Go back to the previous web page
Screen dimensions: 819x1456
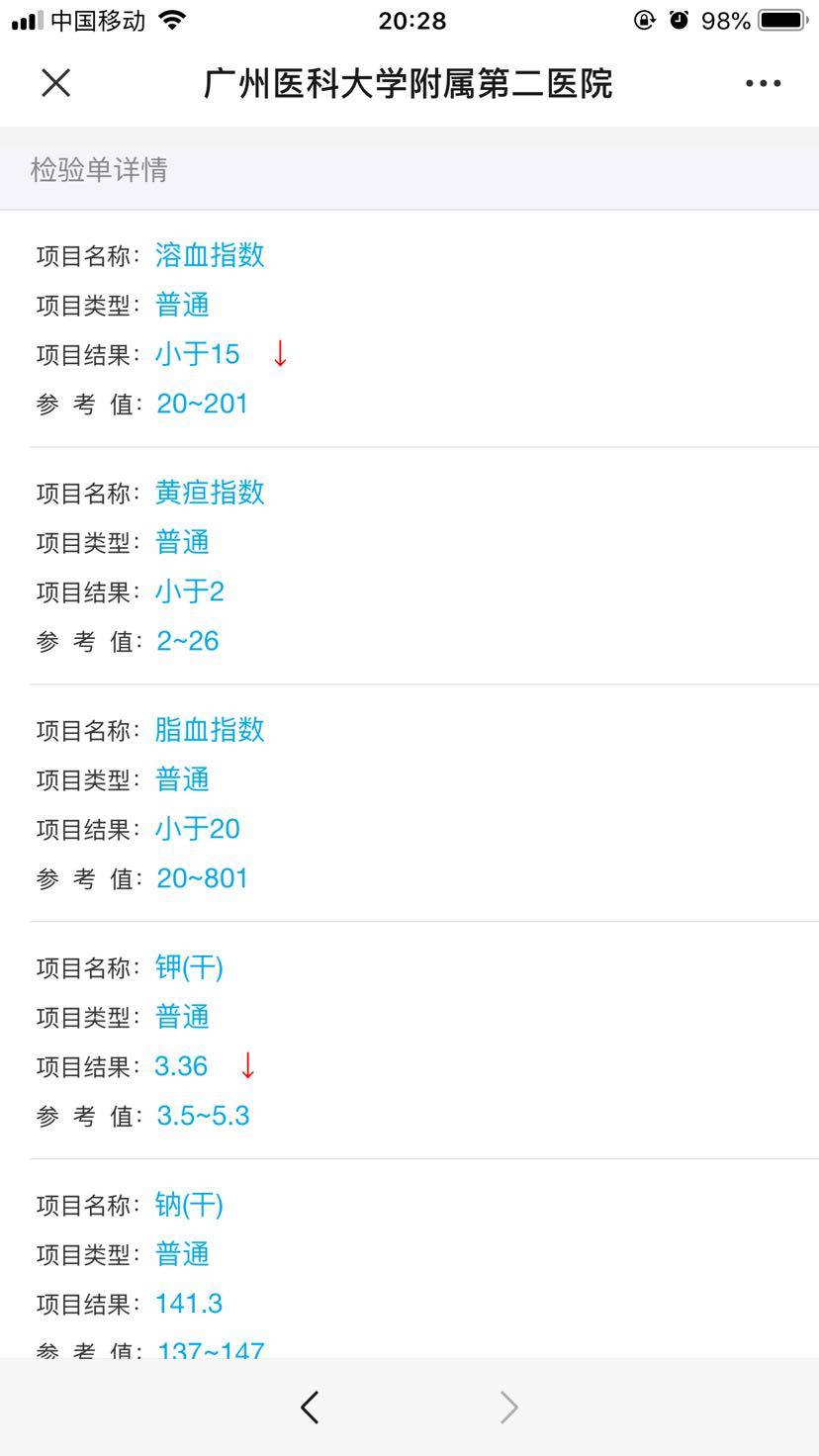click(x=310, y=1407)
